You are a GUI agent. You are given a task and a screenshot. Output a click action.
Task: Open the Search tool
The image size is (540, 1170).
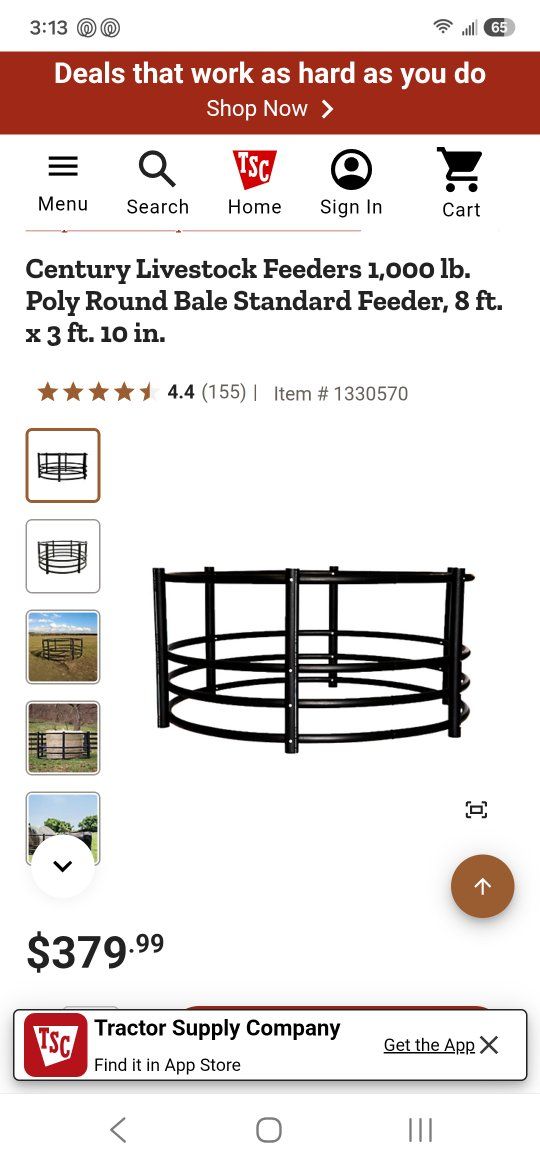(157, 184)
